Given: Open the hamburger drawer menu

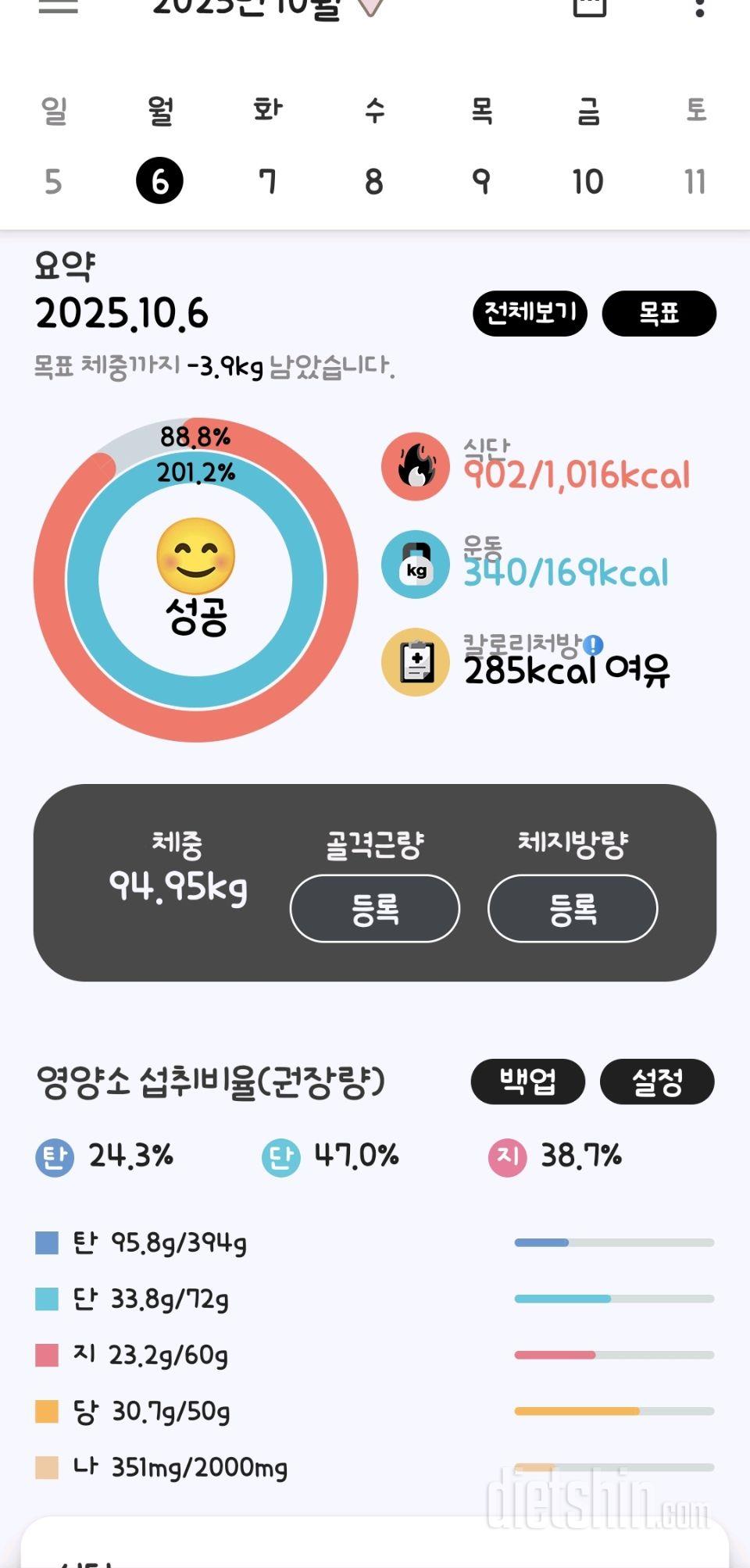Looking at the screenshot, I should coord(58,6).
